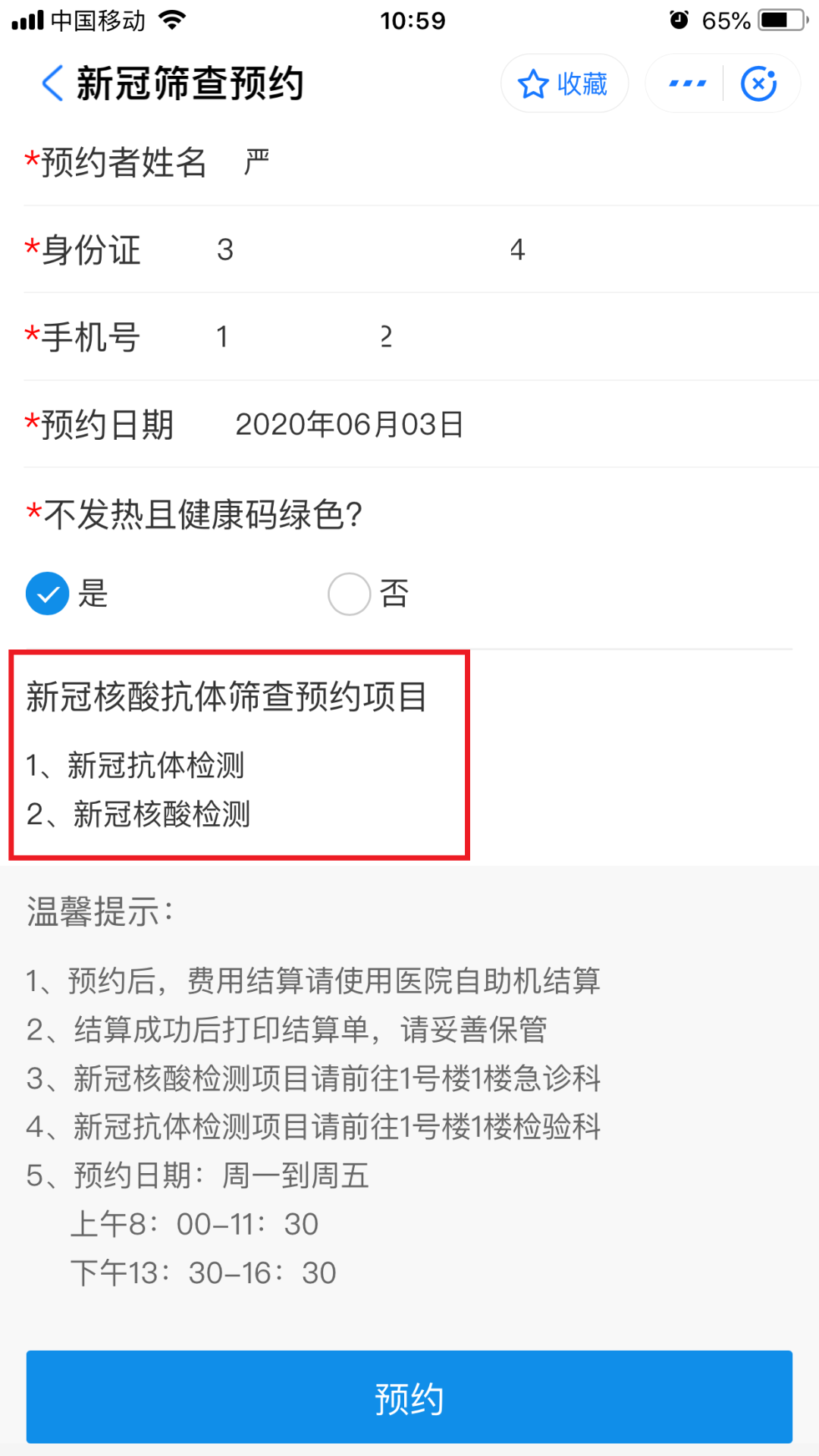Image resolution: width=819 pixels, height=1456 pixels.
Task: Select 是 for health code question
Action: coord(48,593)
